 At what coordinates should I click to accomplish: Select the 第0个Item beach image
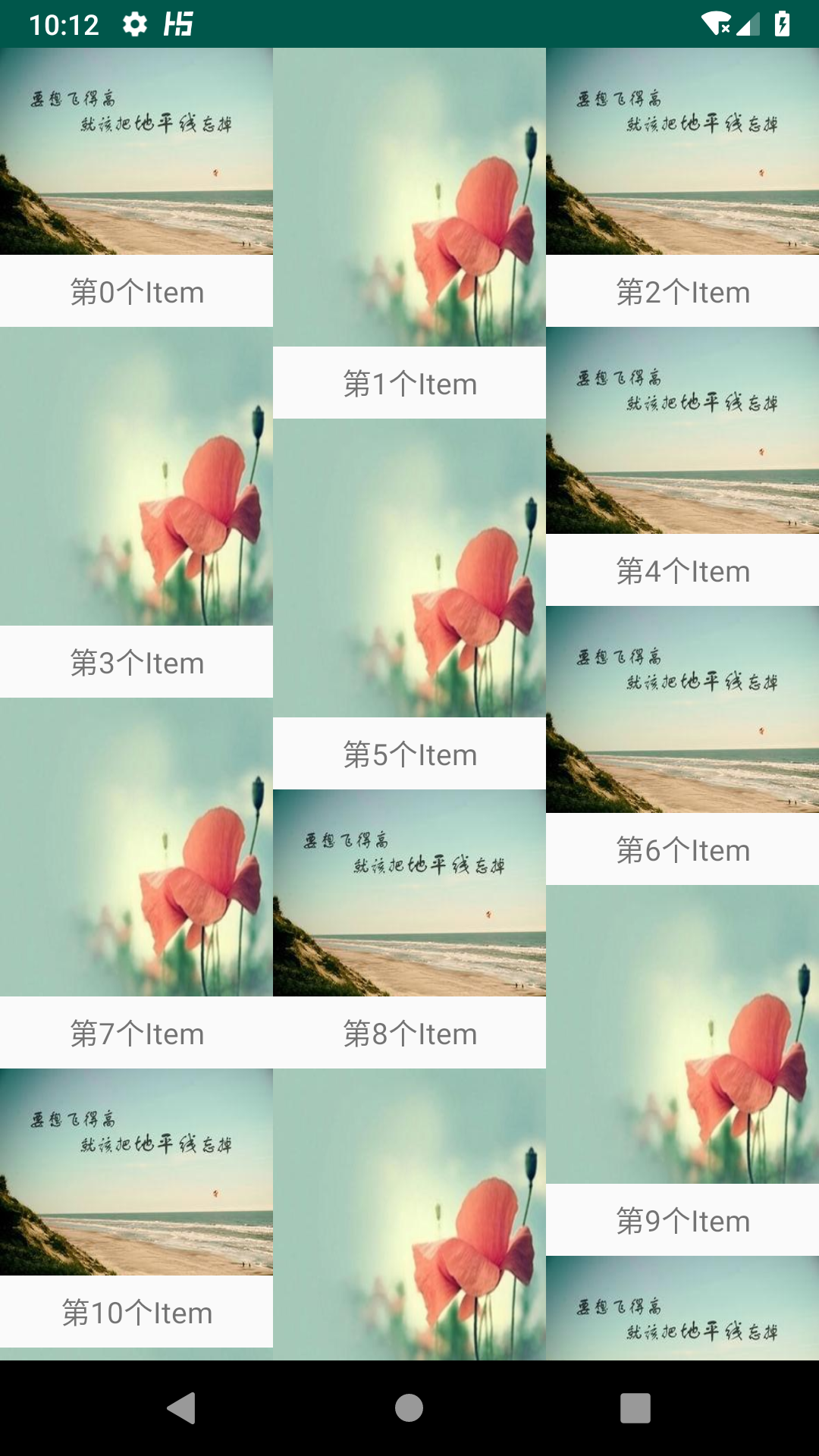pos(136,152)
